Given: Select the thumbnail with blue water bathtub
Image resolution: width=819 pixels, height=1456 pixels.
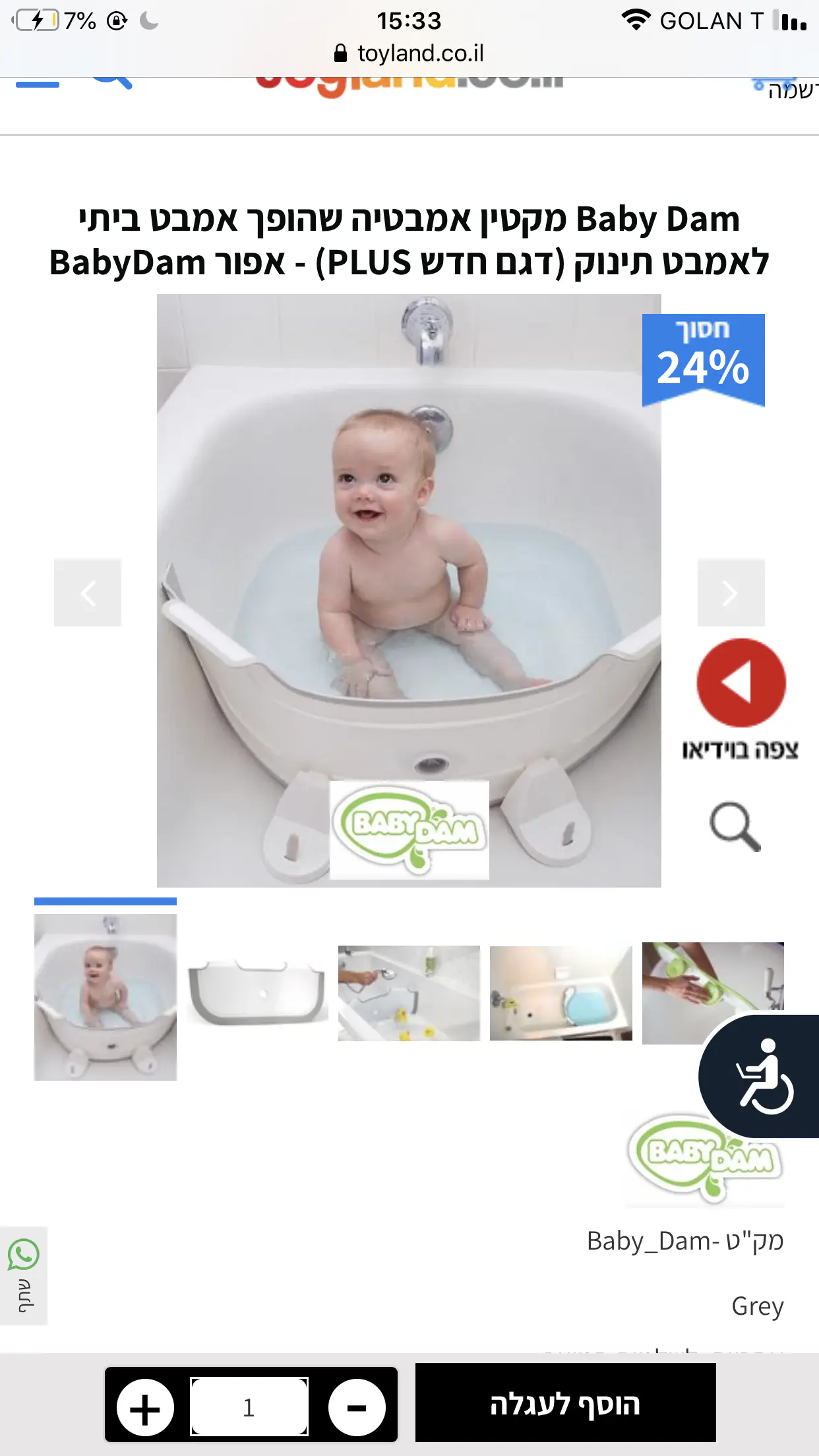Looking at the screenshot, I should 561,993.
